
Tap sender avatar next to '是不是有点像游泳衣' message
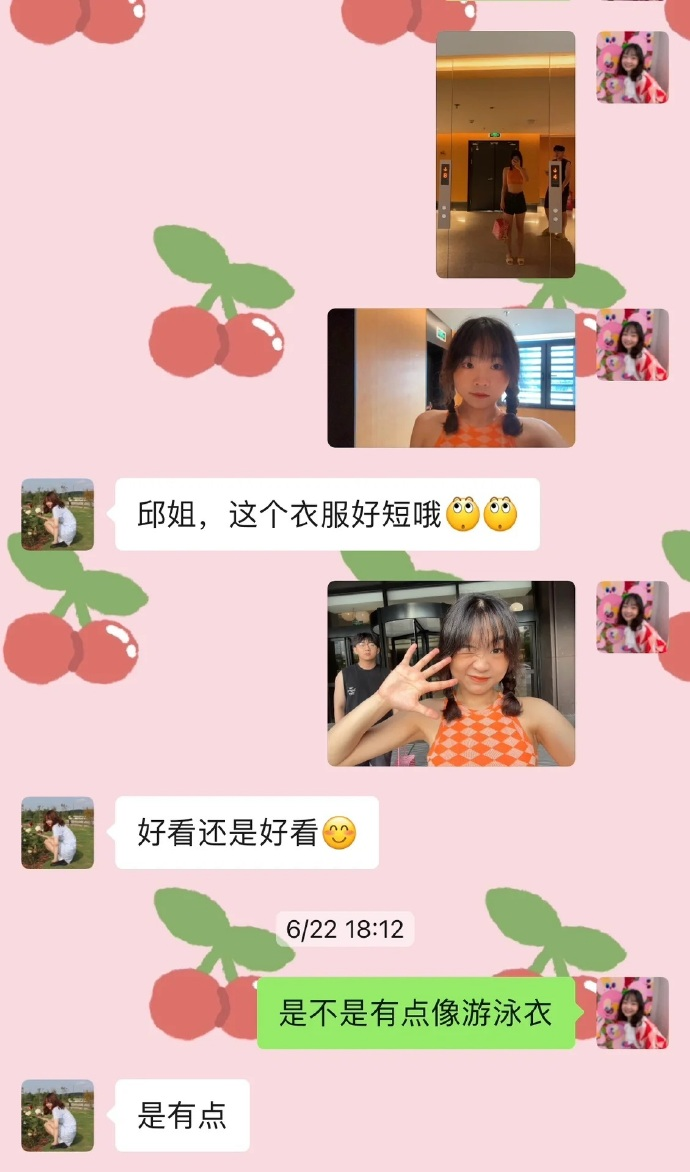[x=632, y=1012]
